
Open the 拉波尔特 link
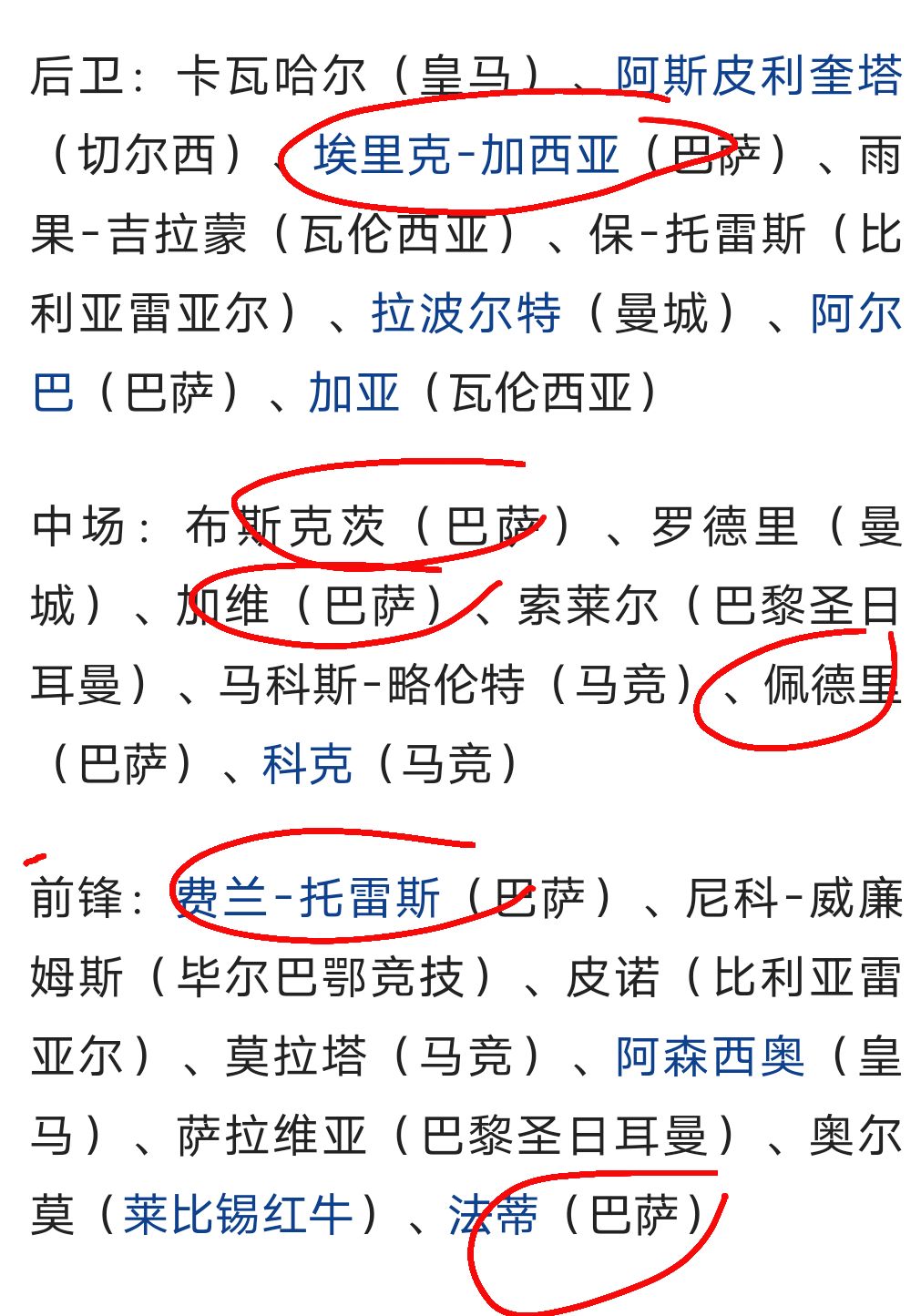click(466, 314)
